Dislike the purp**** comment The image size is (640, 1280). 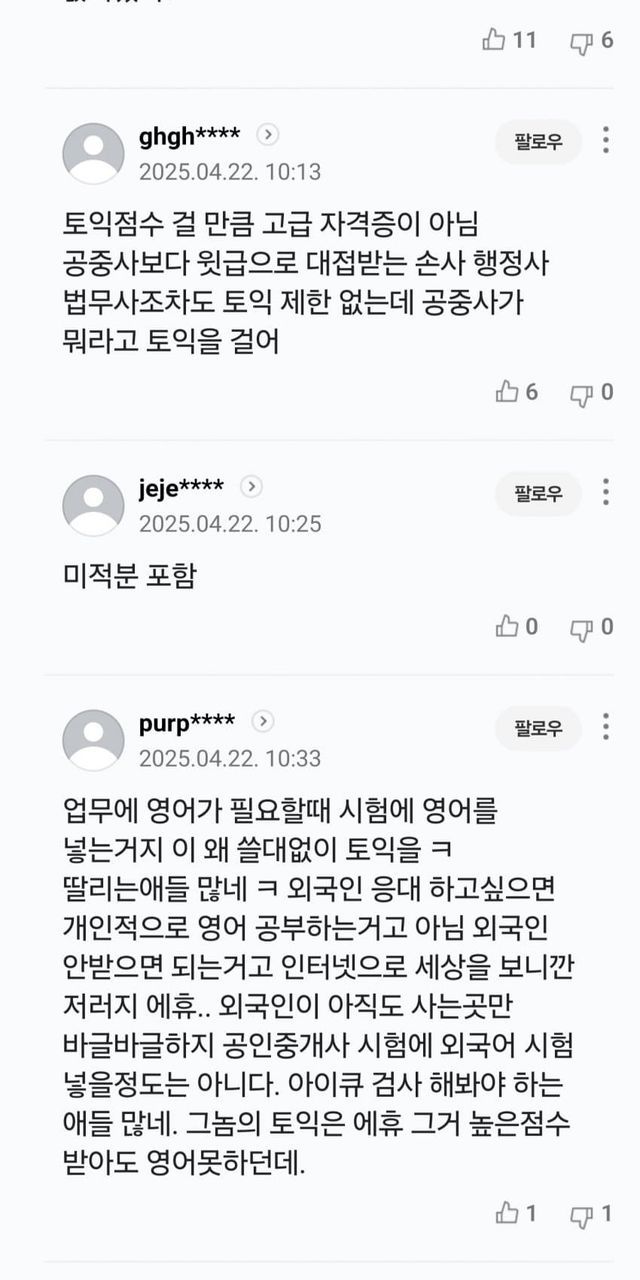pyautogui.click(x=582, y=1214)
